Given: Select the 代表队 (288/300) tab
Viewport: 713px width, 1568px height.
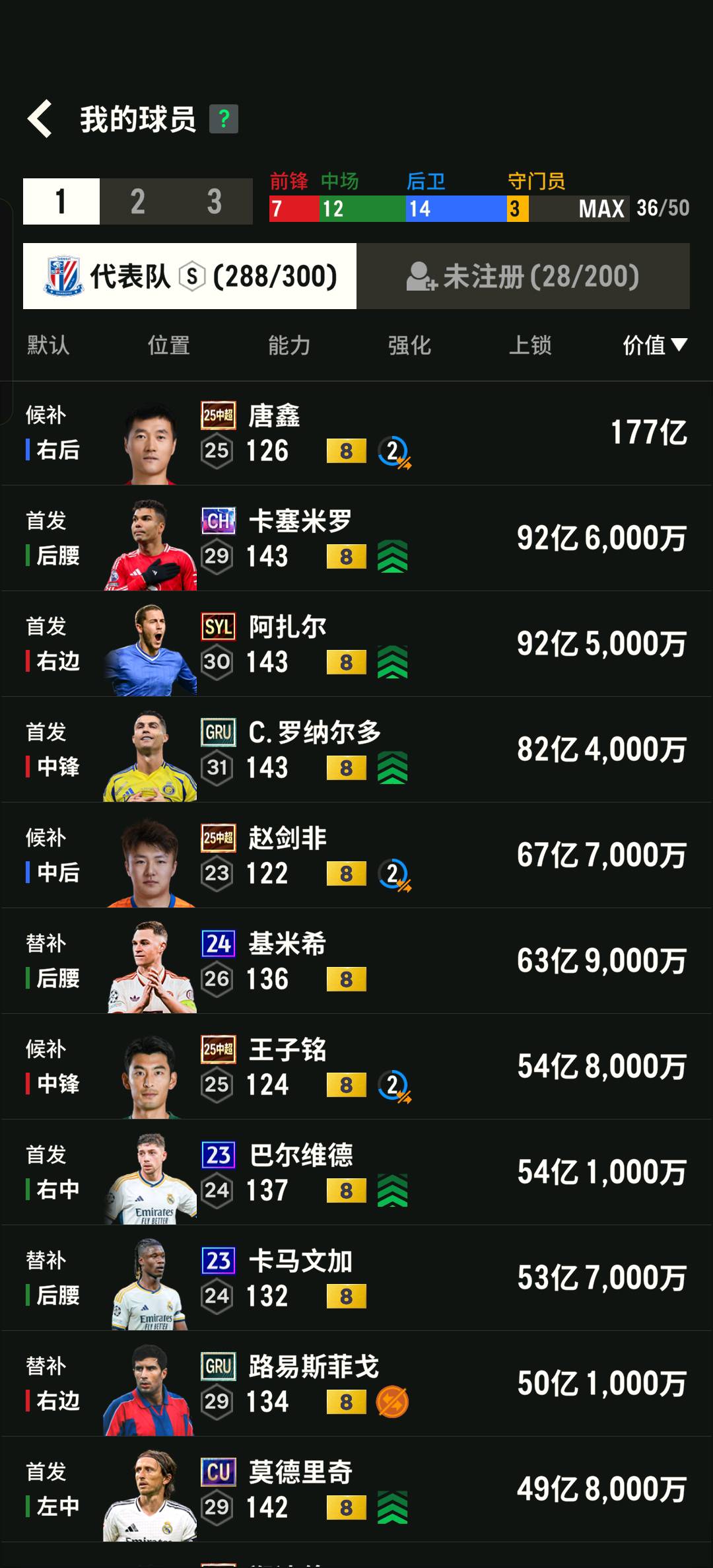Looking at the screenshot, I should pyautogui.click(x=189, y=276).
